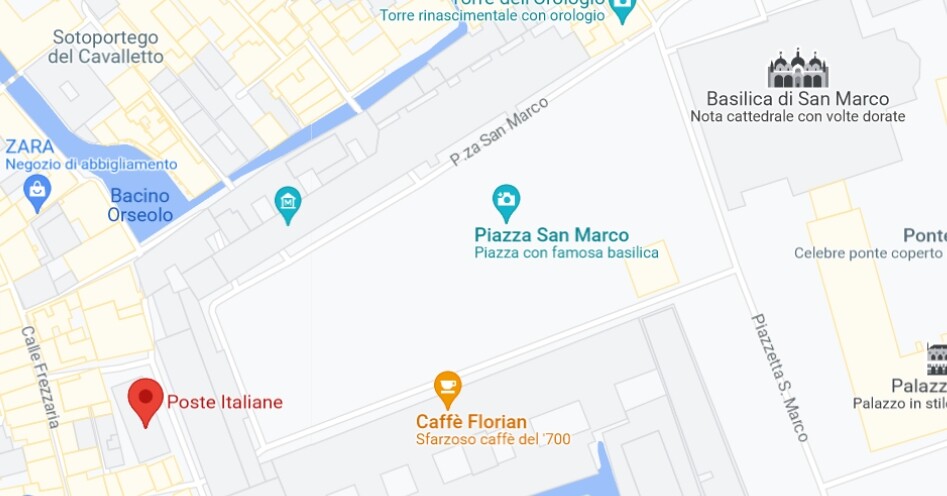Open the Caffè Florian marker
947x496 pixels.
coord(447,386)
